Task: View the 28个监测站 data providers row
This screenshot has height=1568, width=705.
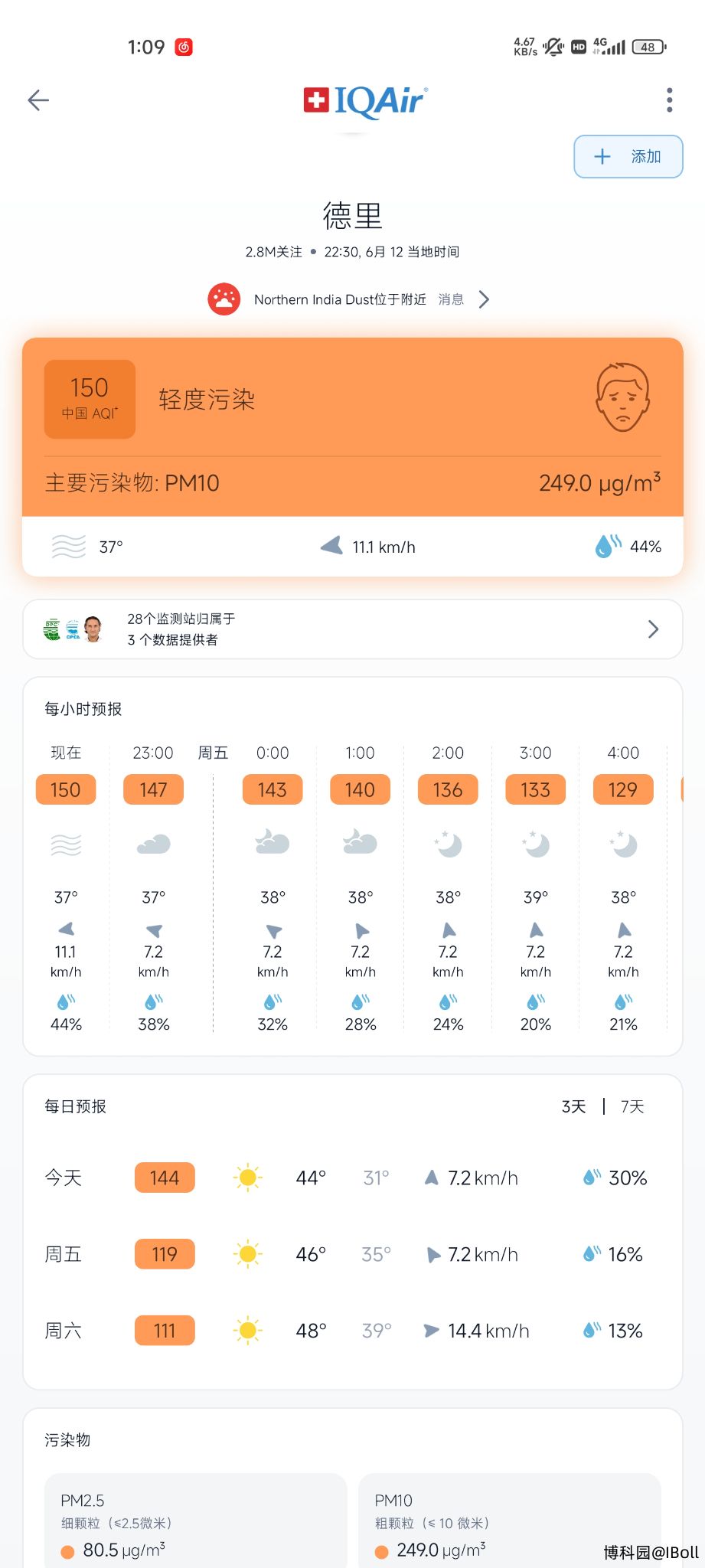Action: pyautogui.click(x=353, y=629)
